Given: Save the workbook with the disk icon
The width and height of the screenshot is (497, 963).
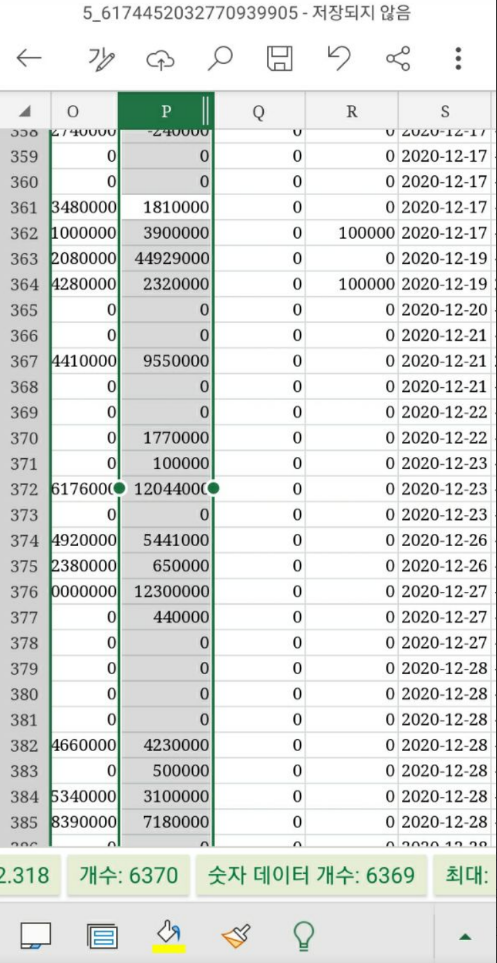Looking at the screenshot, I should [x=279, y=58].
